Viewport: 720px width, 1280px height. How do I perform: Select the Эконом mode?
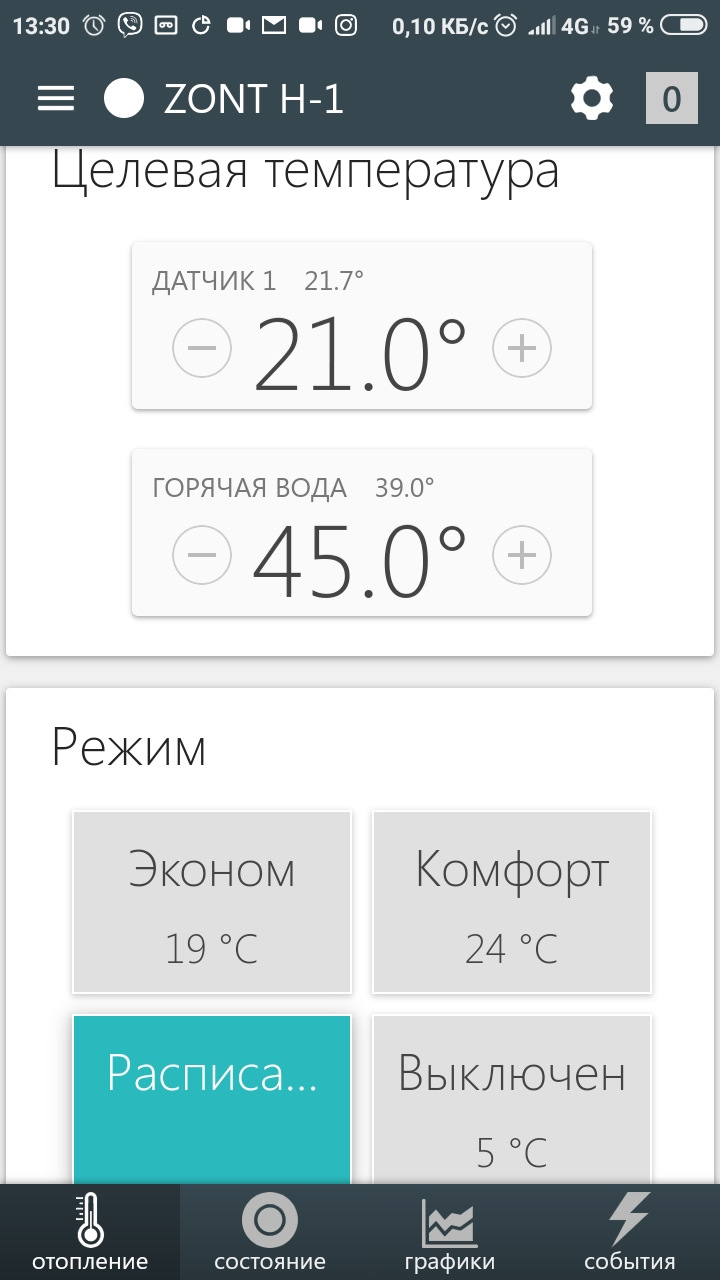pos(212,902)
